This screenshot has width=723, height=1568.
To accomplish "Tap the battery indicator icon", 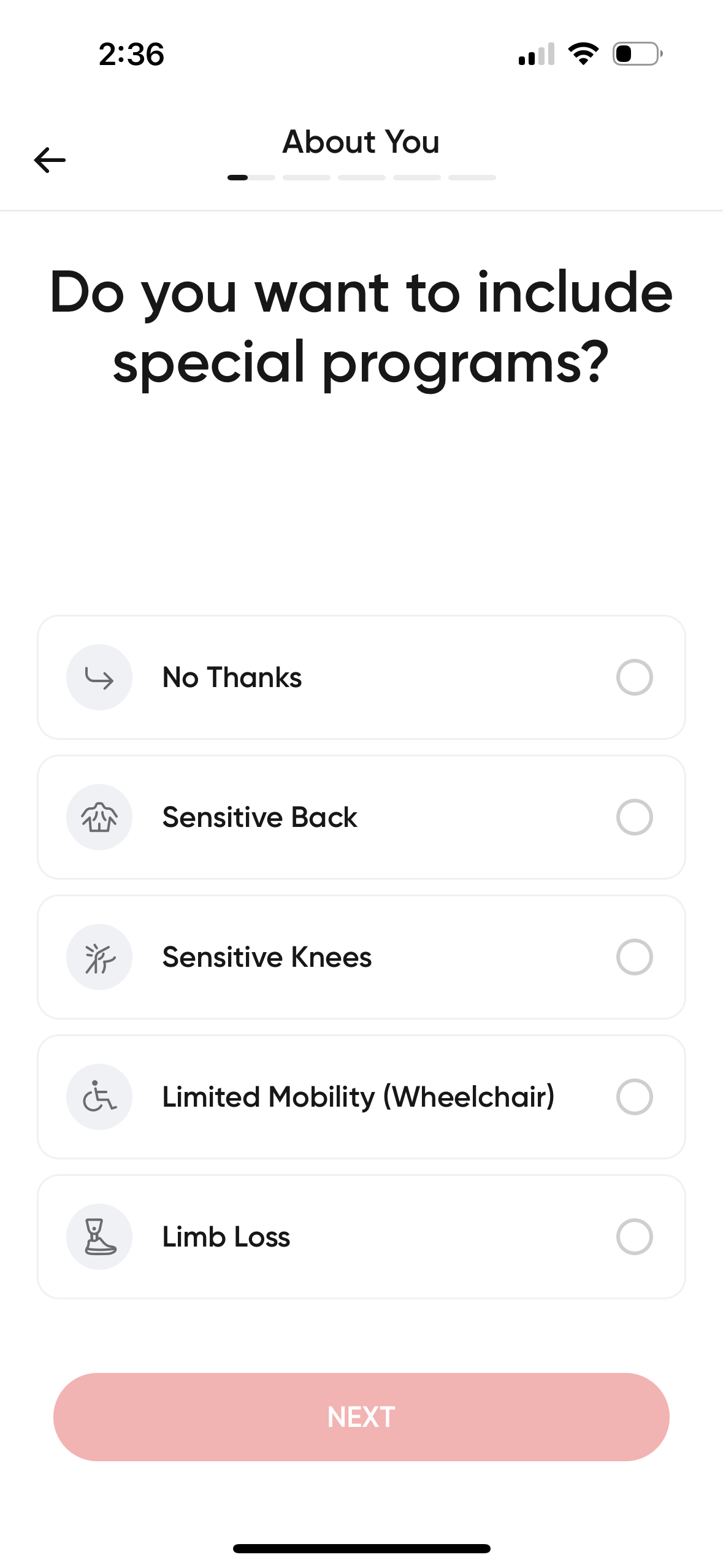I will (635, 54).
